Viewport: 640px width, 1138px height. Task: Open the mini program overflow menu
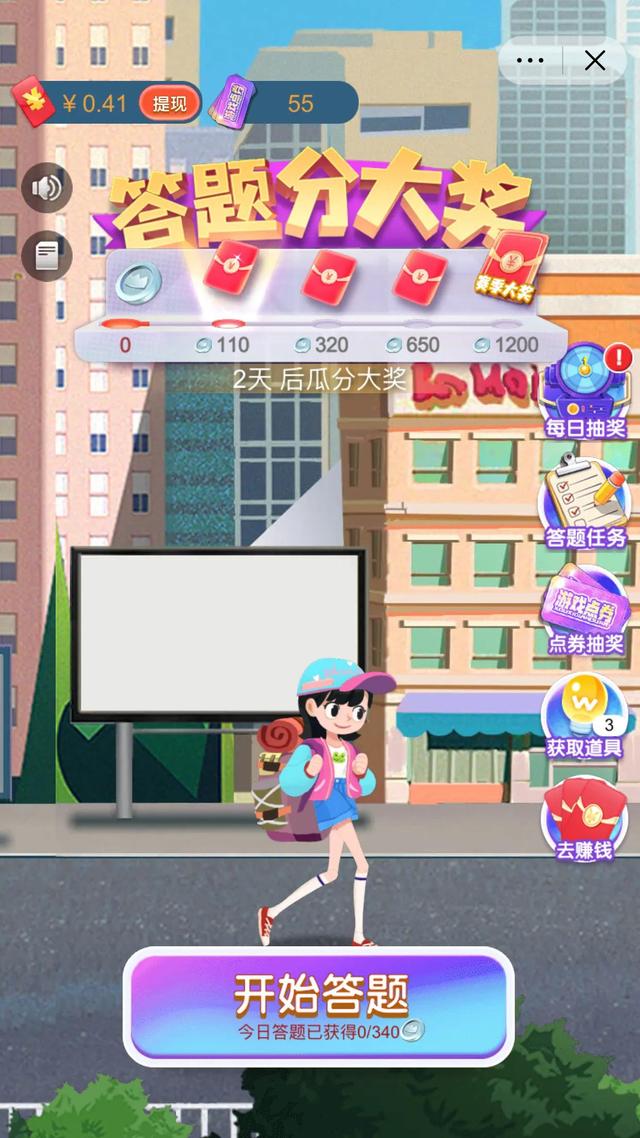[530, 61]
